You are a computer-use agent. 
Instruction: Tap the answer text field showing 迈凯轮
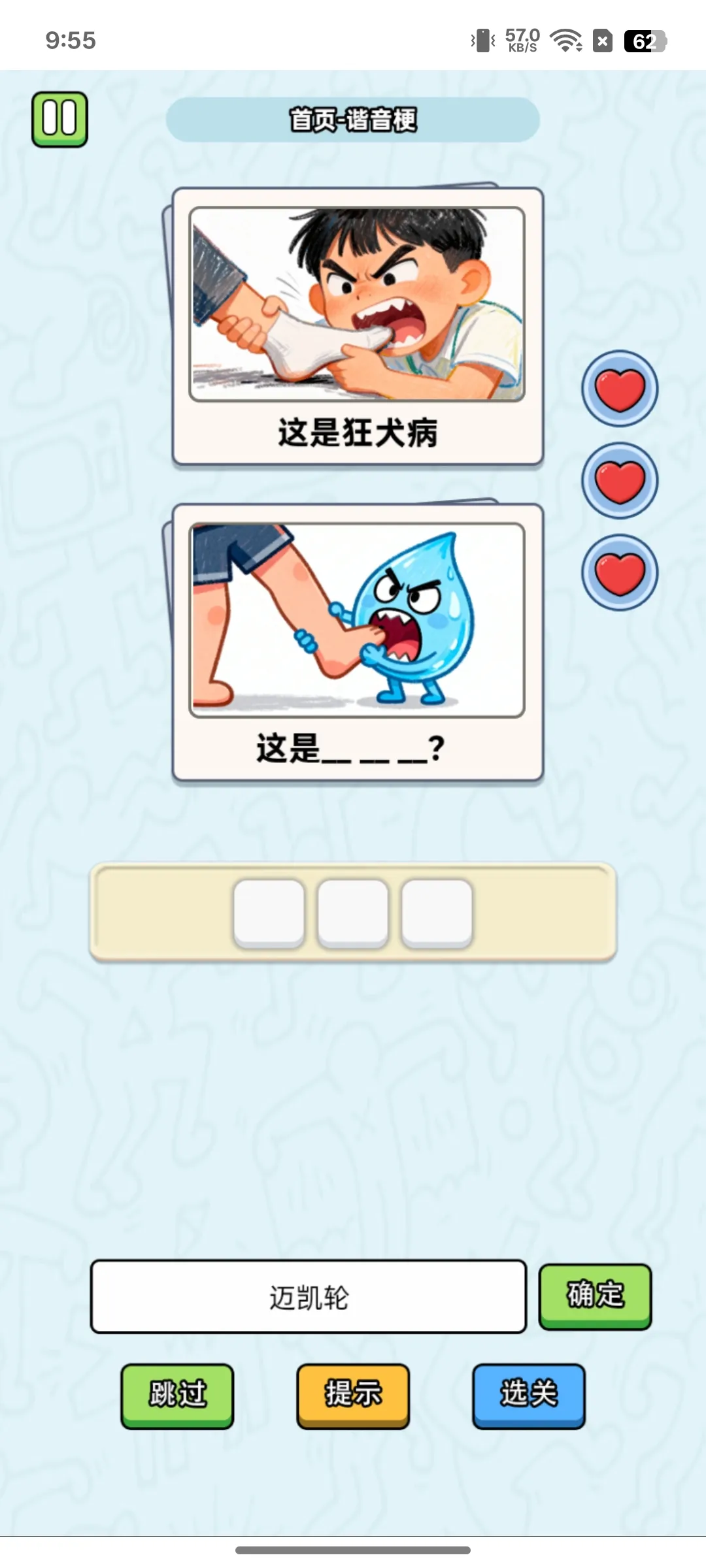click(309, 1297)
